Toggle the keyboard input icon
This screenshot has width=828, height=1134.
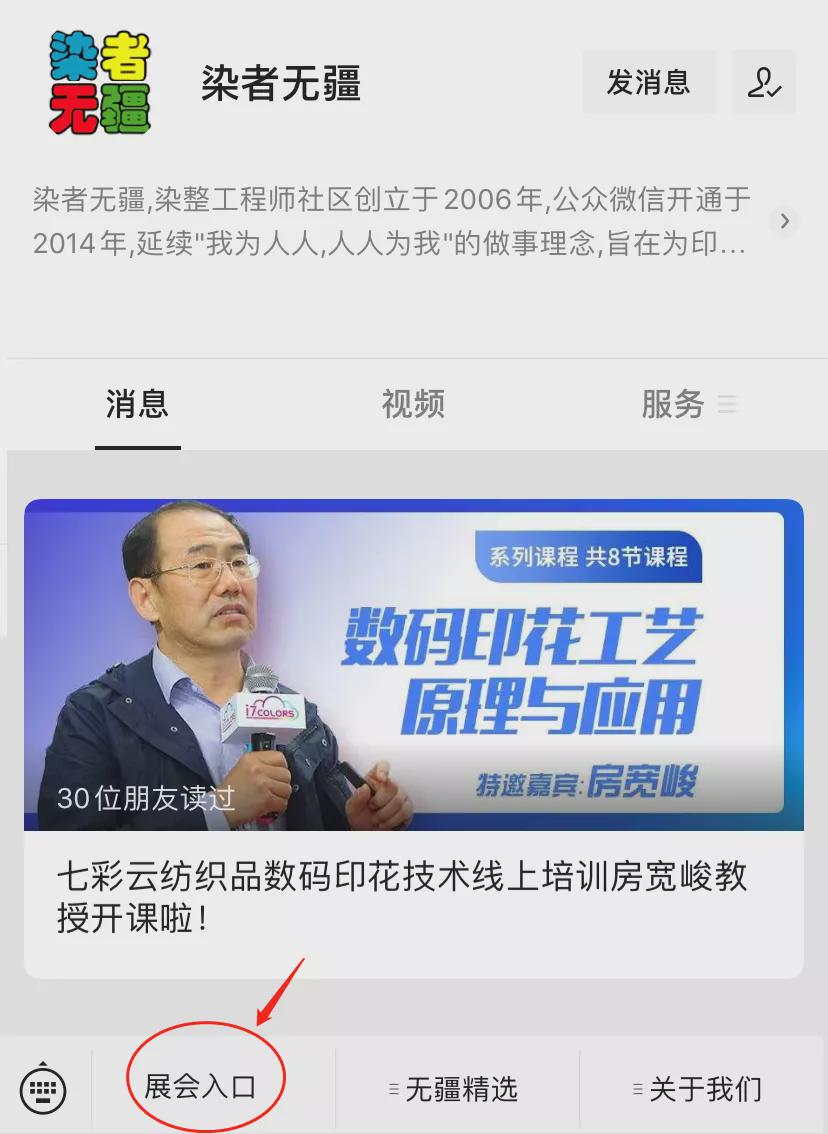point(43,1089)
